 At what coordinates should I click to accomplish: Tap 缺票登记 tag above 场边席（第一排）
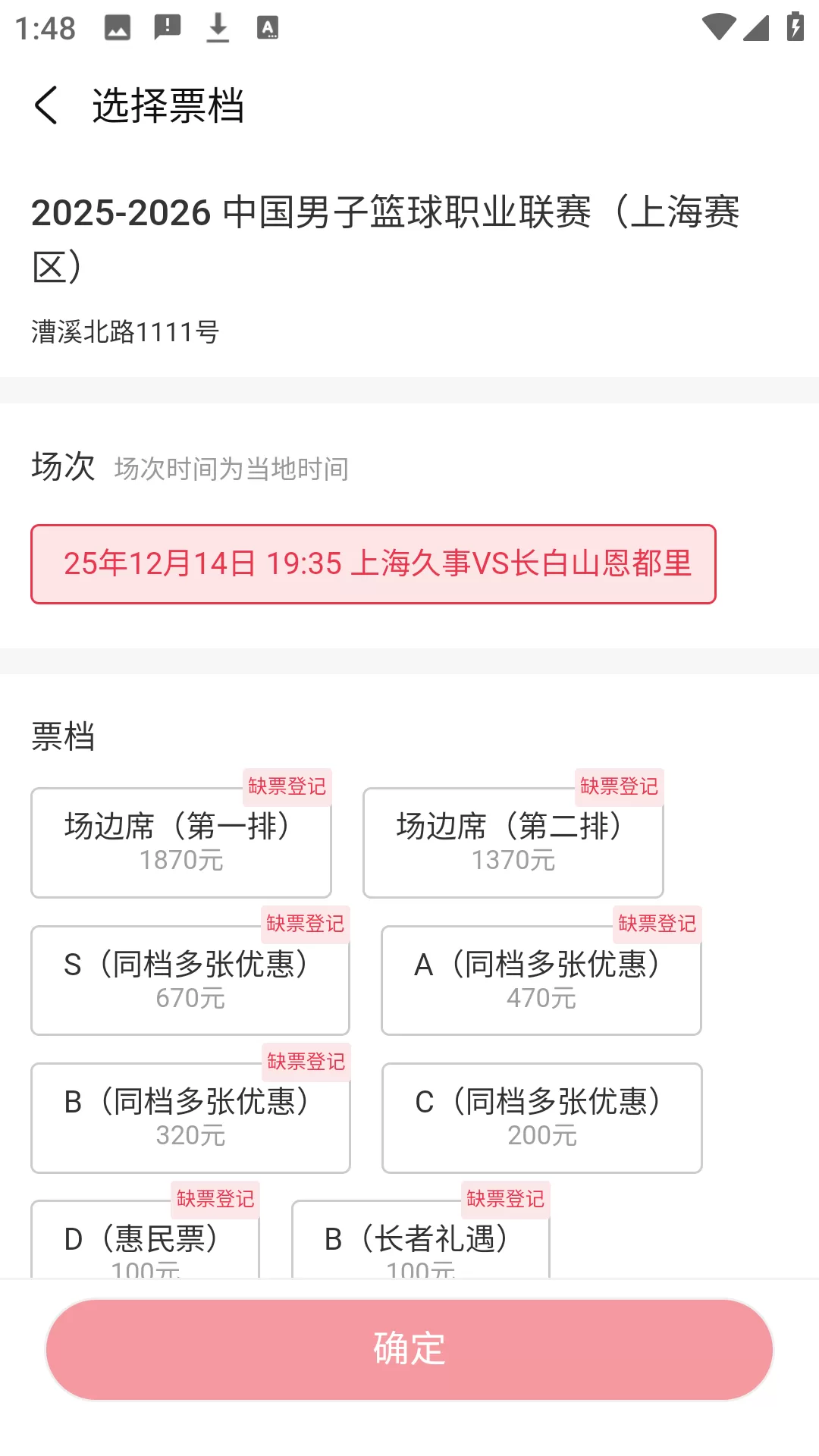pyautogui.click(x=287, y=787)
